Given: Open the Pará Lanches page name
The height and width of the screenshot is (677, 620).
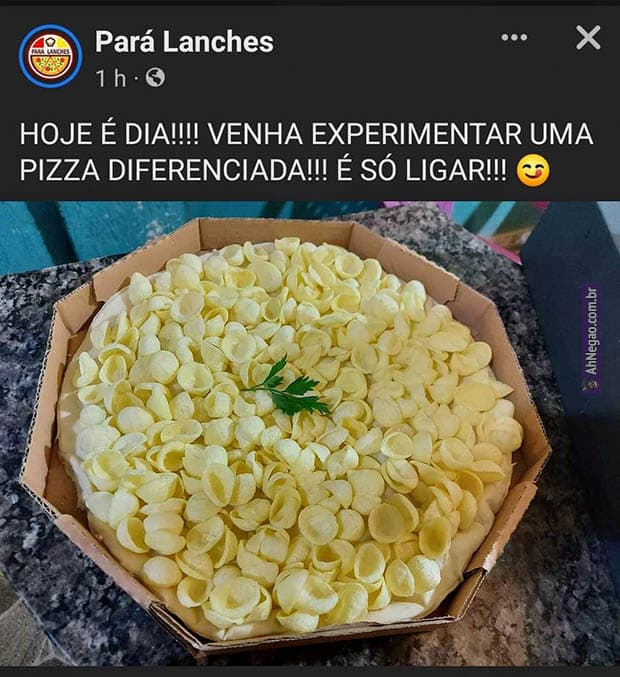Looking at the screenshot, I should 184,41.
